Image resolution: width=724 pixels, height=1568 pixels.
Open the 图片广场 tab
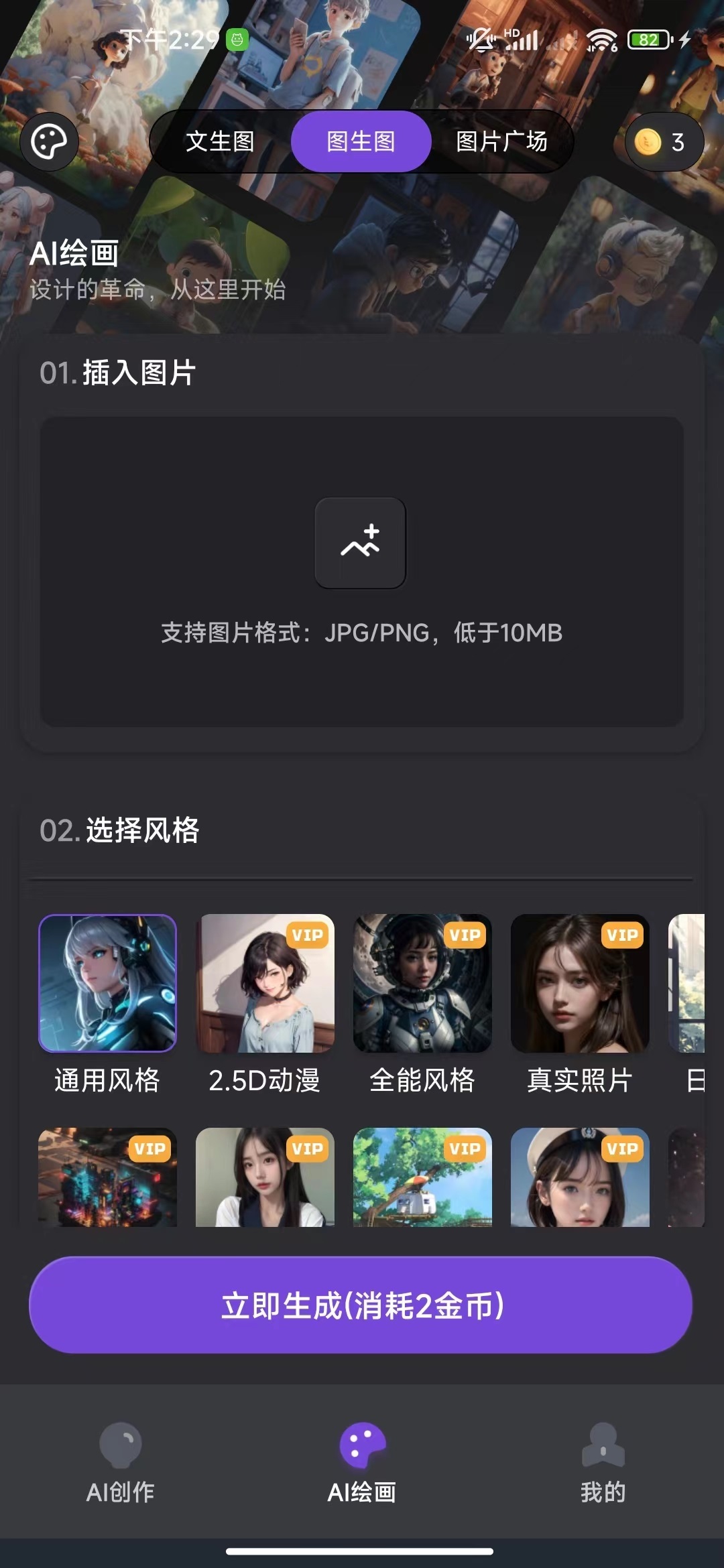pyautogui.click(x=501, y=141)
